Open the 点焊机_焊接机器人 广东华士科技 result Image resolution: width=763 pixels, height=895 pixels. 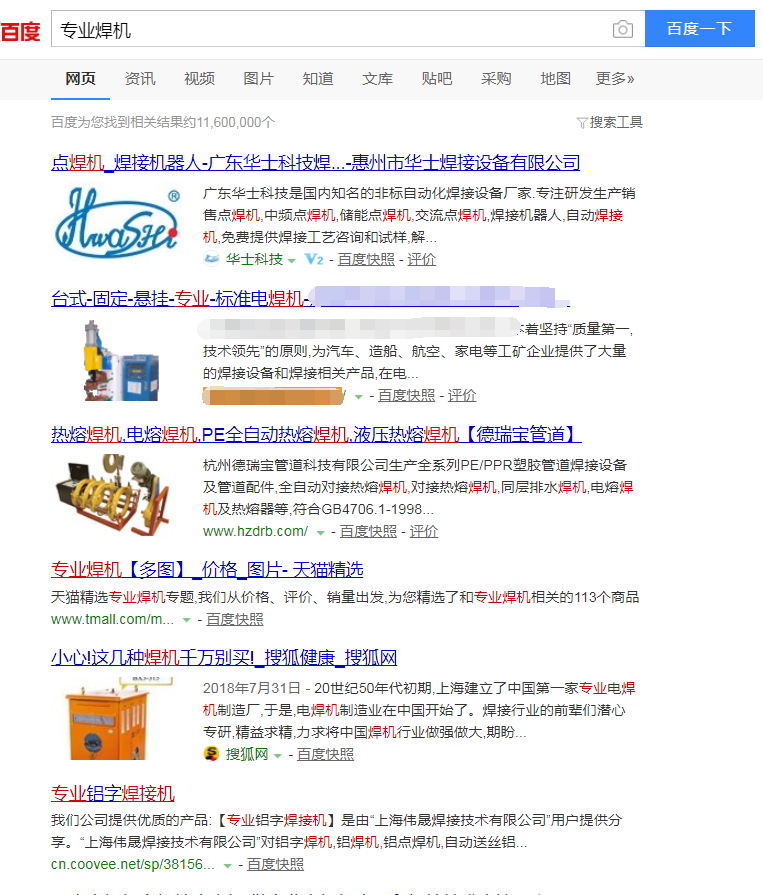tap(315, 162)
